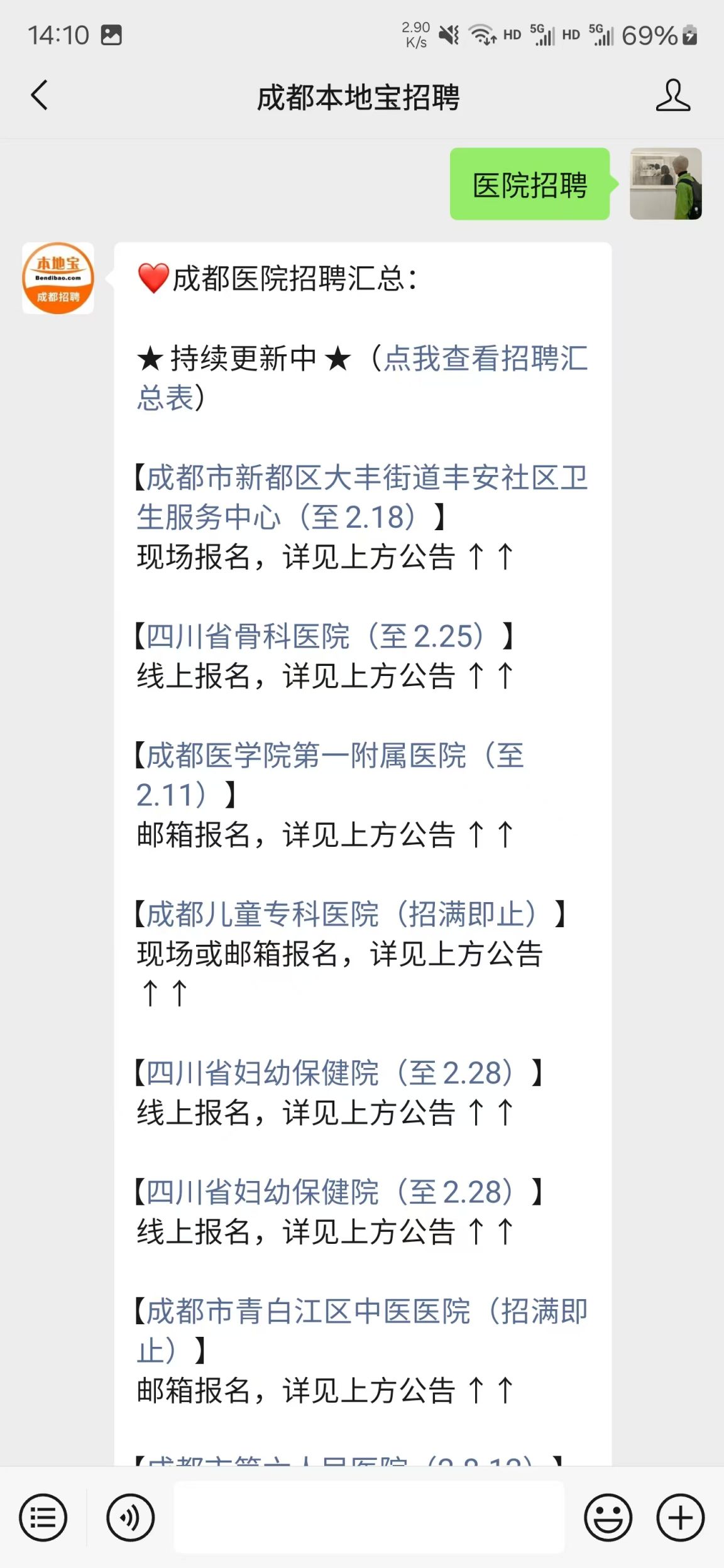Open 四川省骨科医院（至2.25）link

tap(315, 636)
